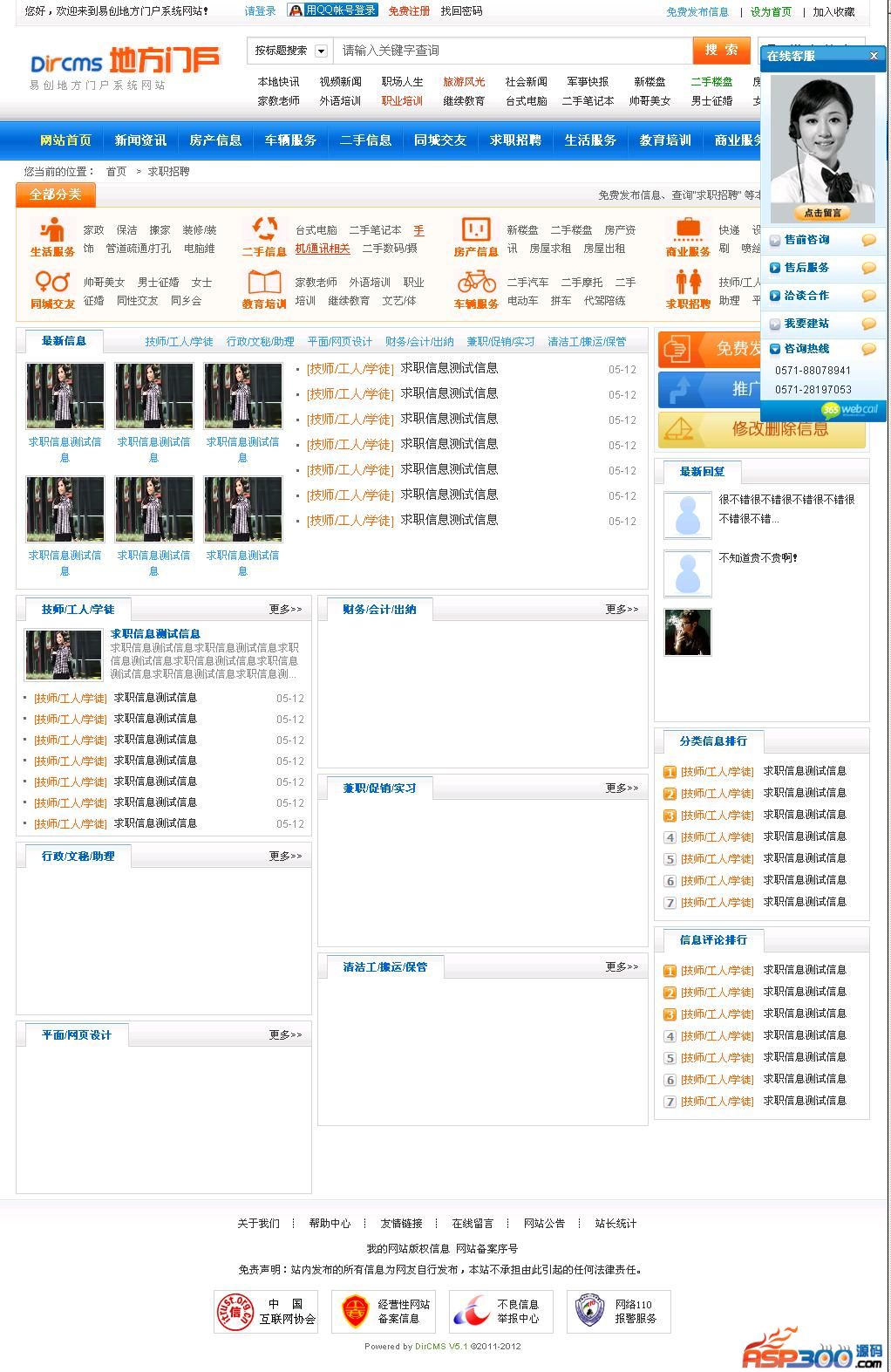
Task: Tap 点击留言 button under the agent photo
Action: [x=822, y=213]
